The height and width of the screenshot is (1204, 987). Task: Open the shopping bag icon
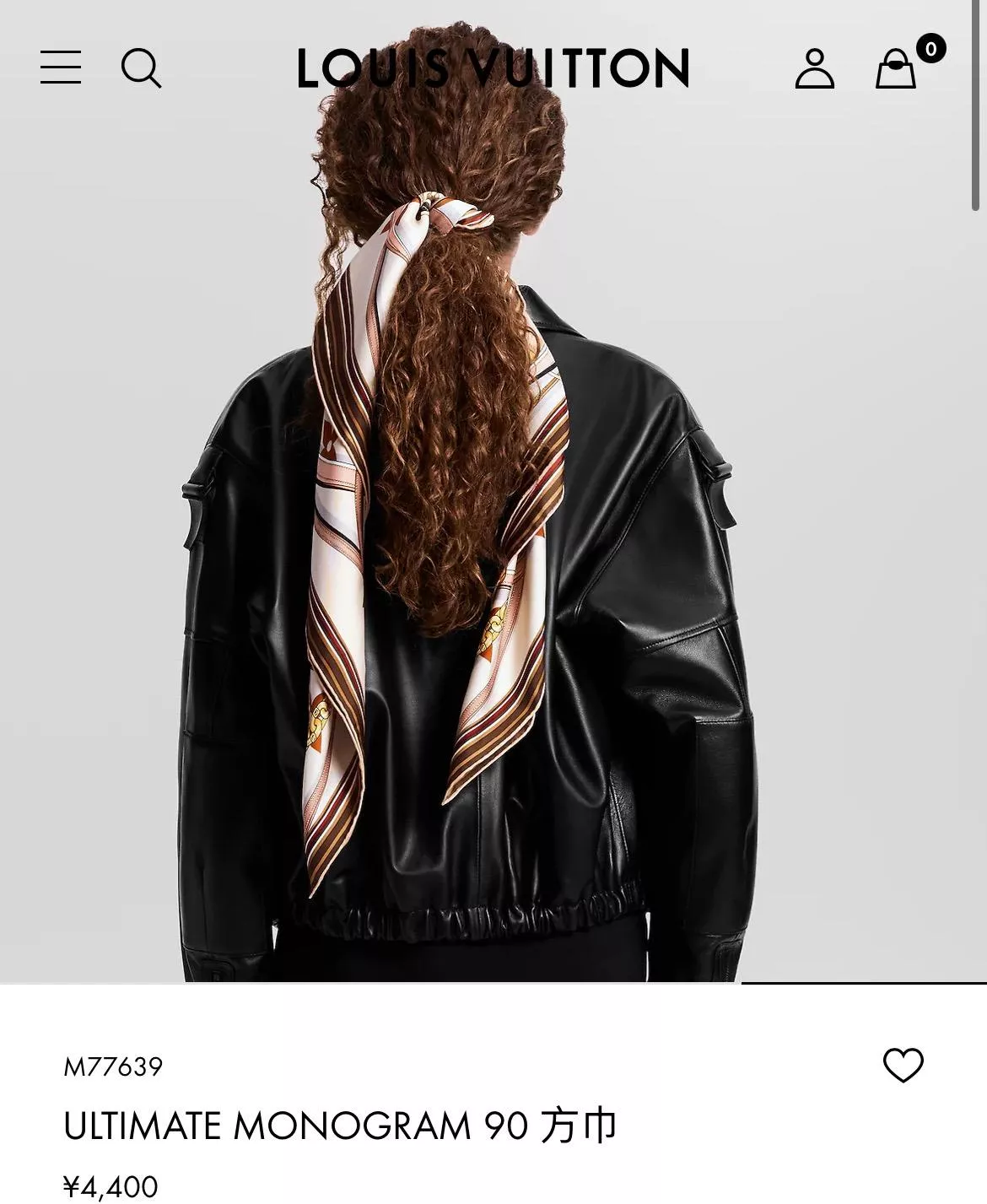click(895, 71)
